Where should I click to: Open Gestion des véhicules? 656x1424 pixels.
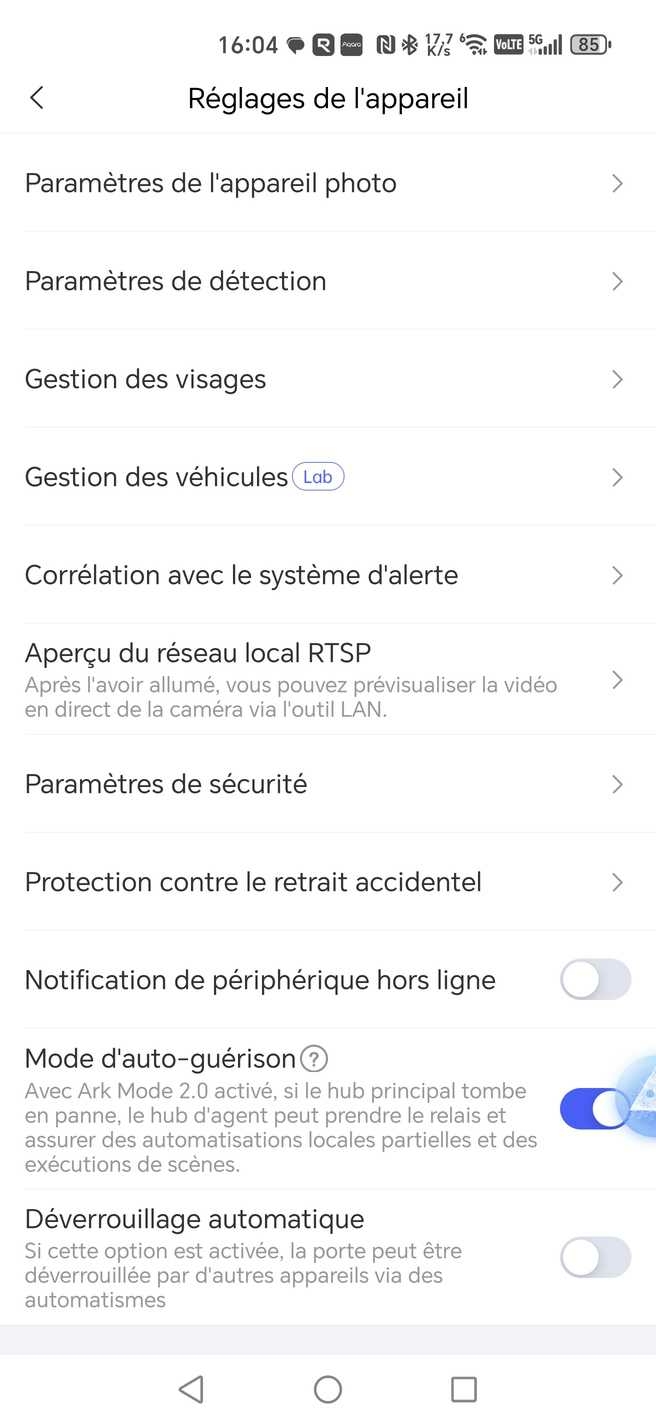pyautogui.click(x=328, y=477)
